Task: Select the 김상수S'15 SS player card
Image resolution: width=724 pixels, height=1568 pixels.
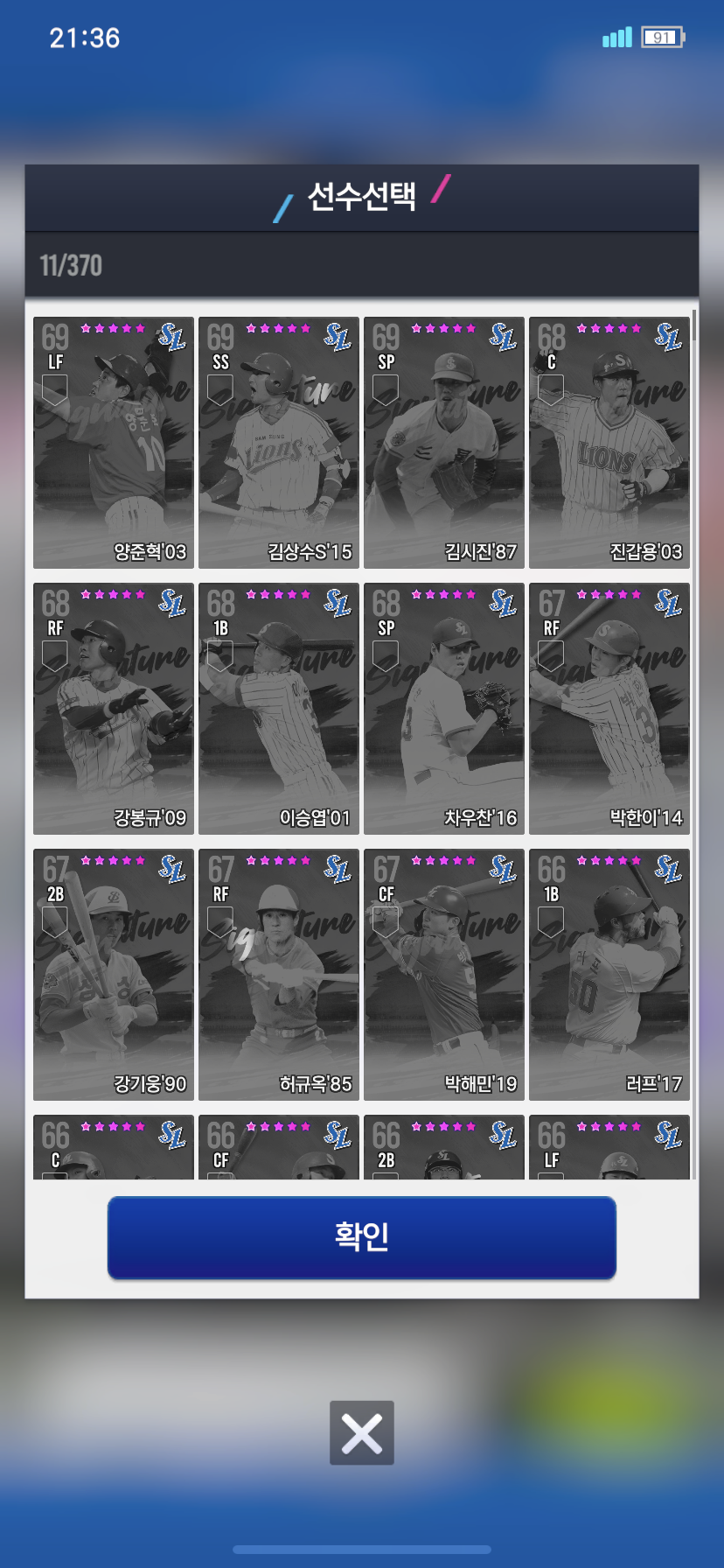Action: 279,443
